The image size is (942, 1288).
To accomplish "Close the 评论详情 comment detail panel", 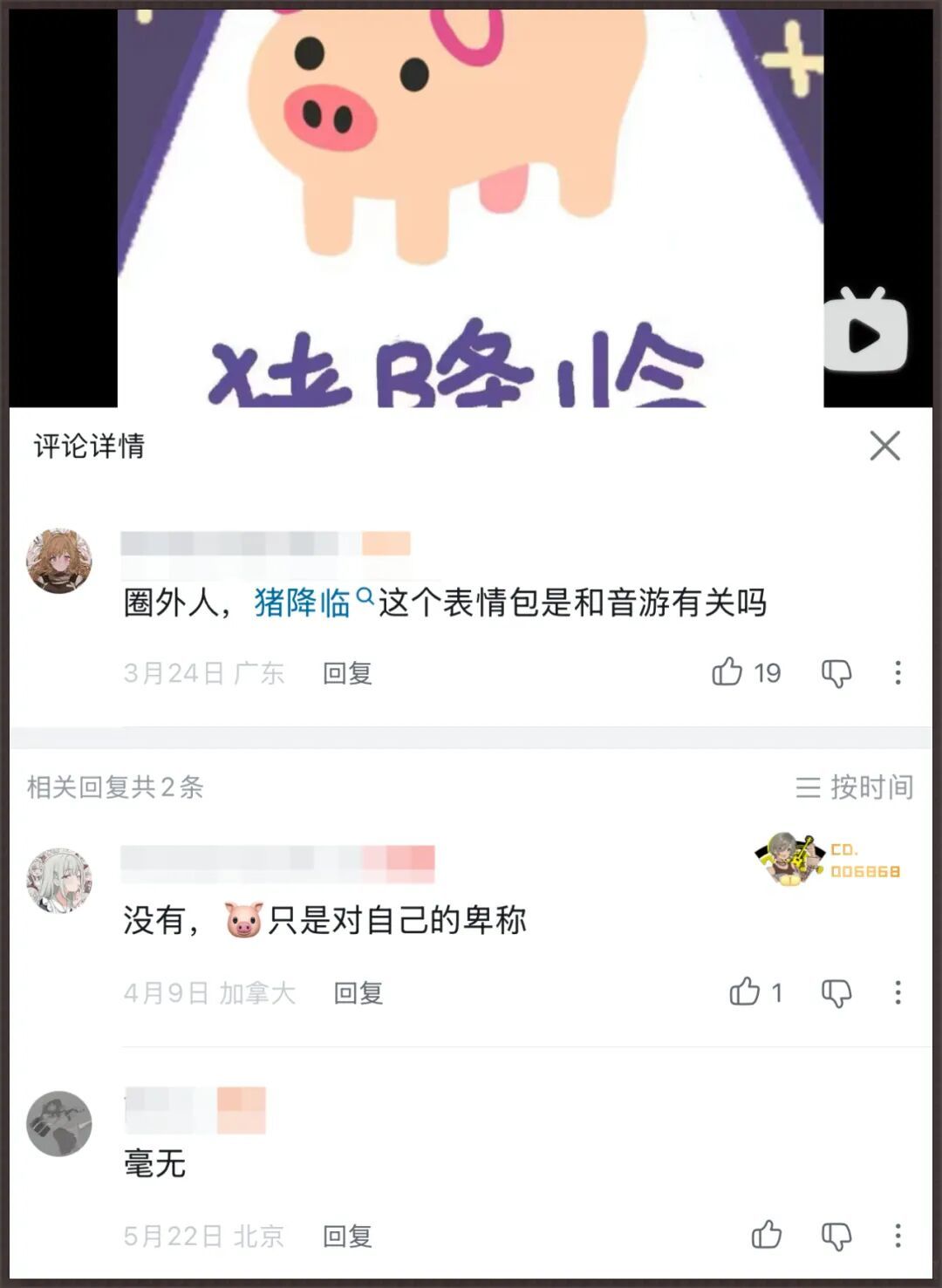I will tap(884, 446).
